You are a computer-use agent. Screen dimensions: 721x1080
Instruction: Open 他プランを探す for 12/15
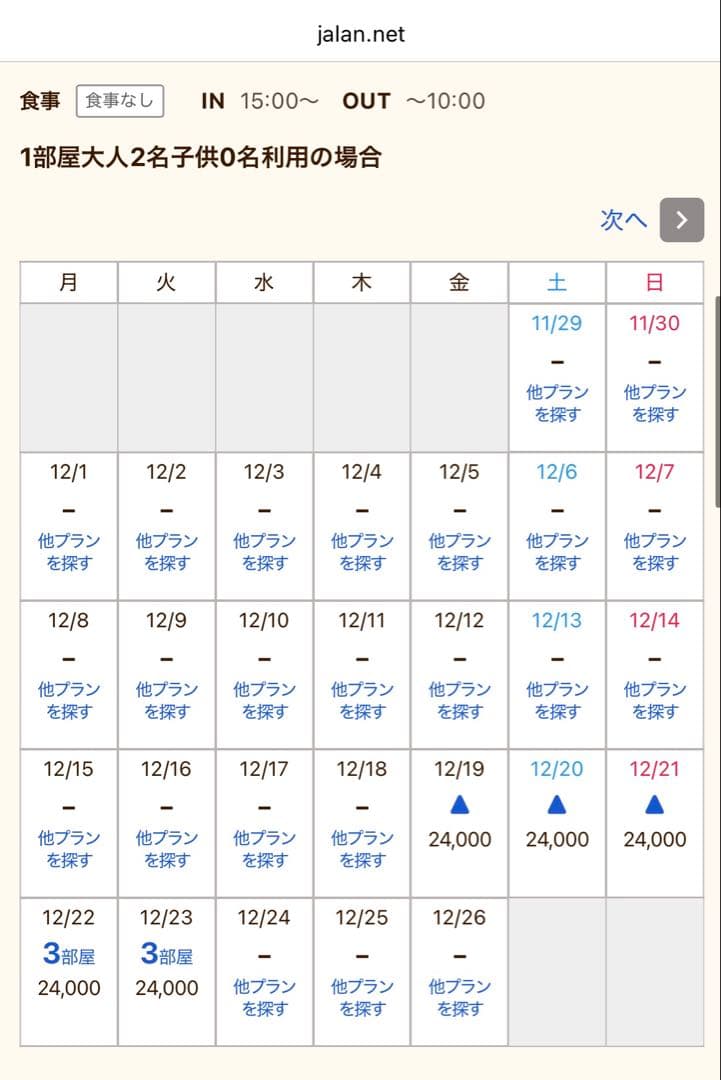click(x=69, y=848)
